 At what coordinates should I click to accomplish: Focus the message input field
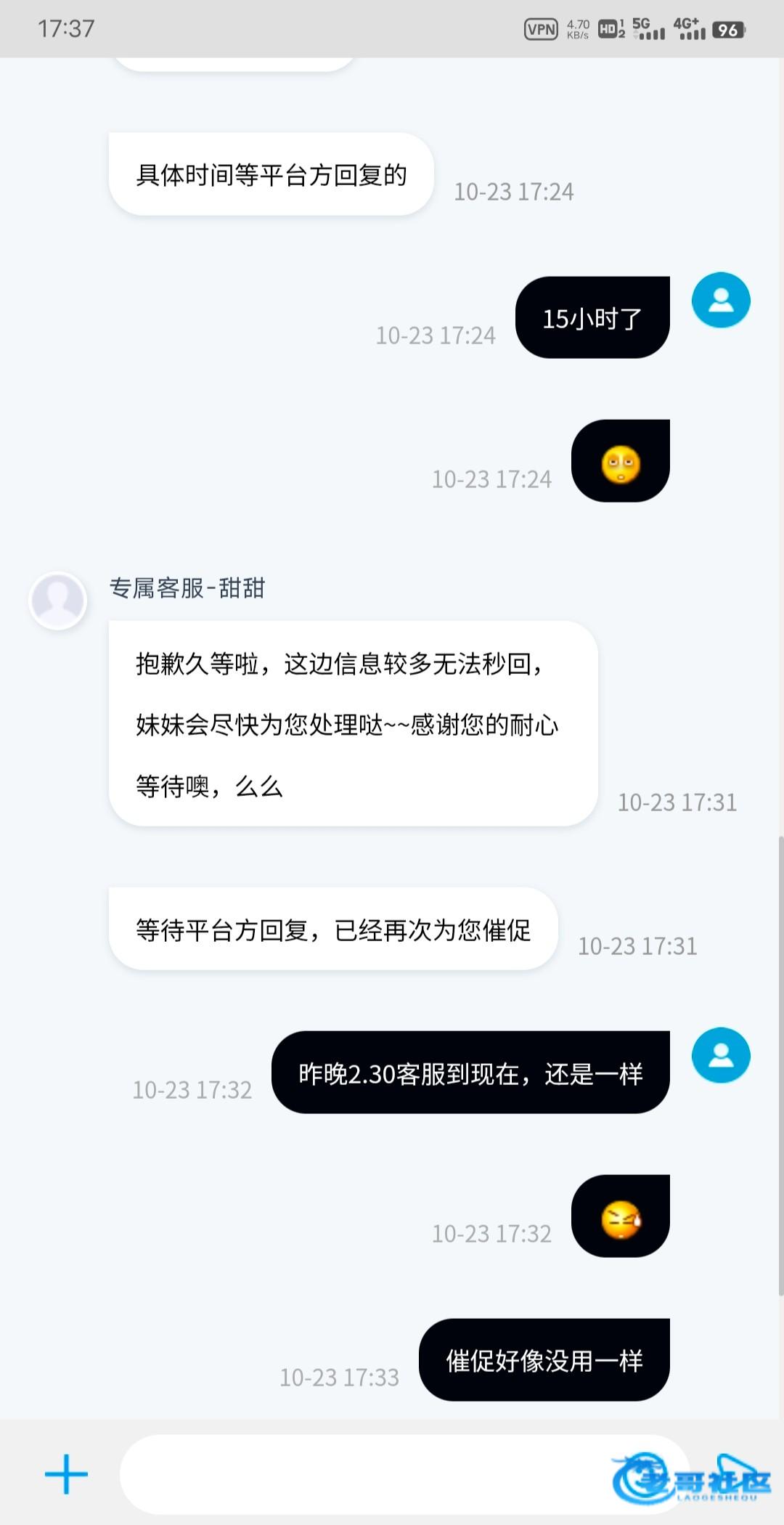point(363,1474)
